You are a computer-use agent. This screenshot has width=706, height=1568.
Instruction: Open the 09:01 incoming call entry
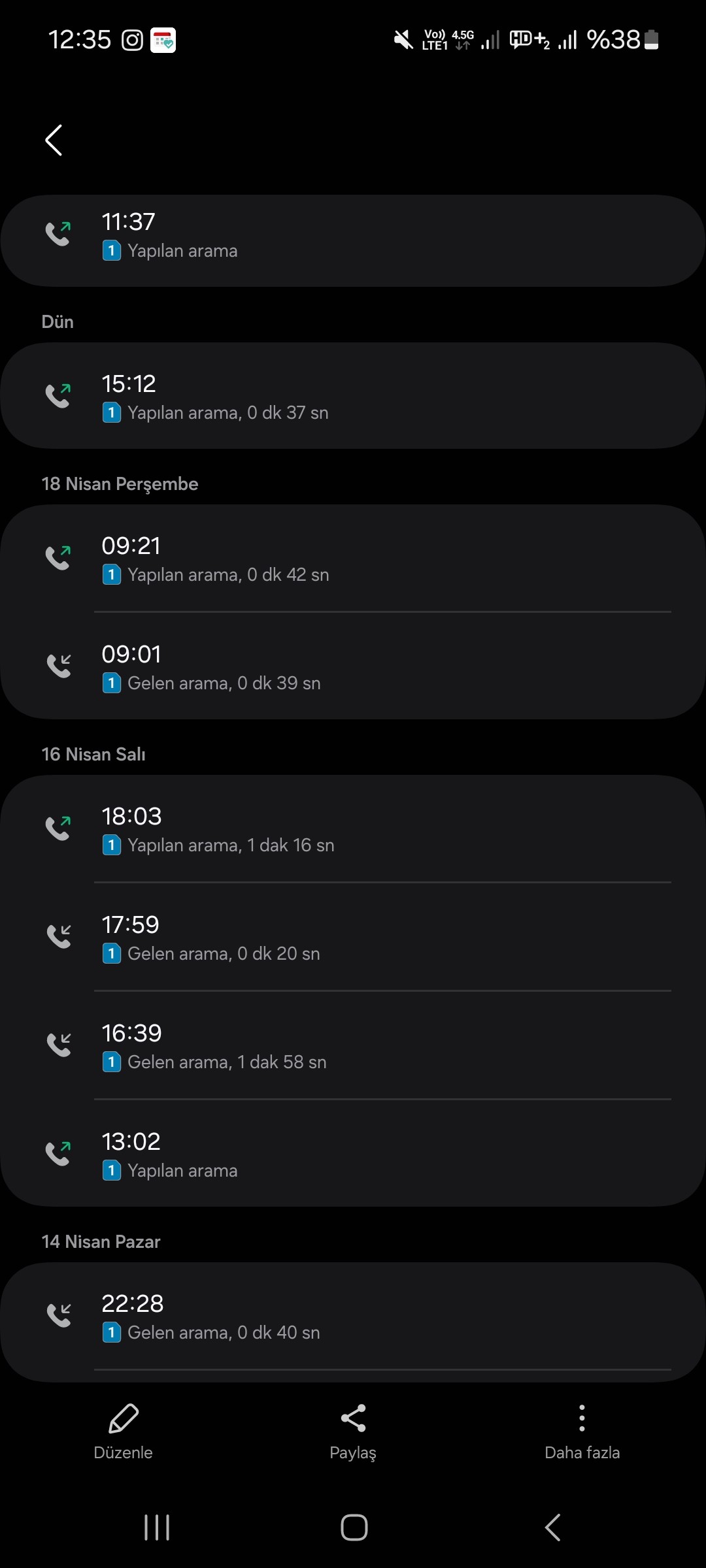[x=353, y=666]
